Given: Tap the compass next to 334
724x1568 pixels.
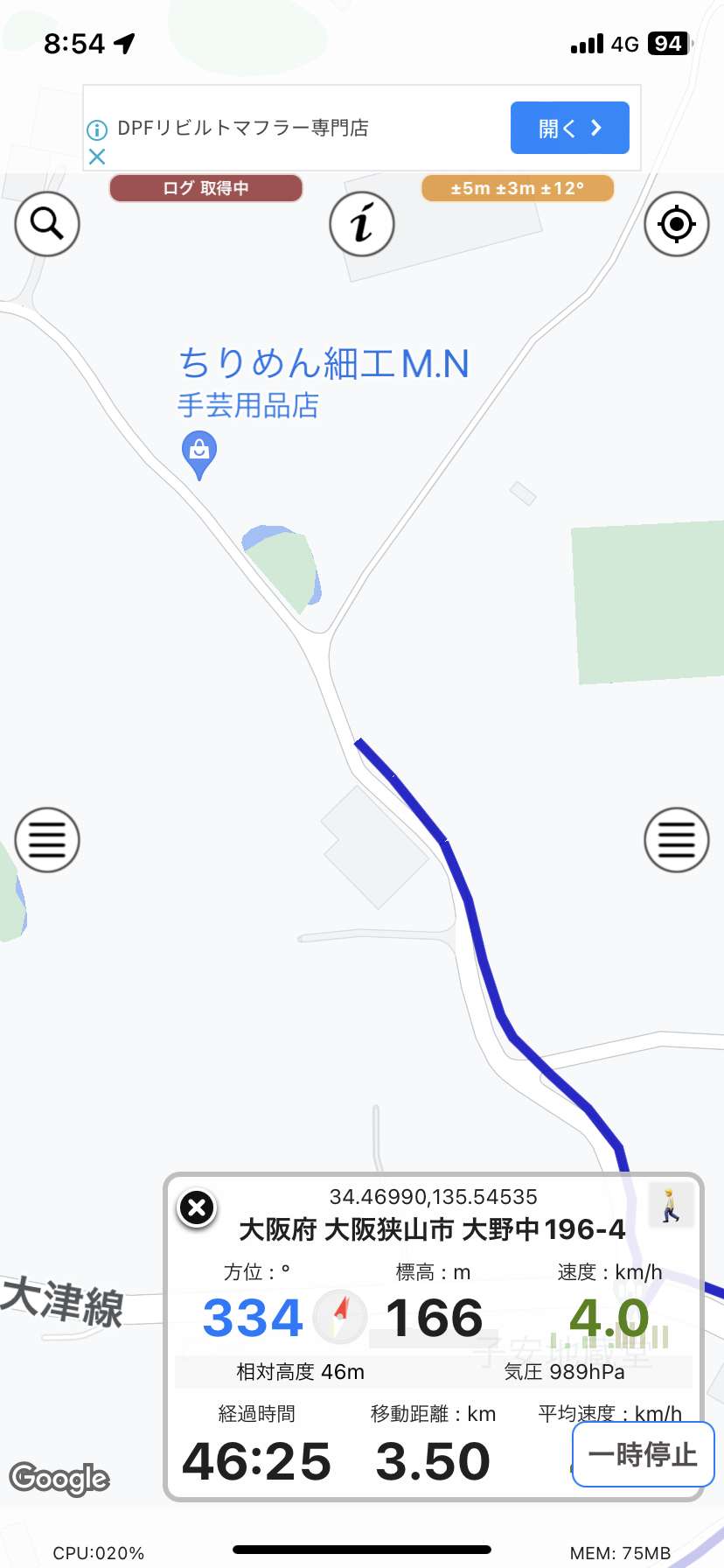Looking at the screenshot, I should [340, 1317].
